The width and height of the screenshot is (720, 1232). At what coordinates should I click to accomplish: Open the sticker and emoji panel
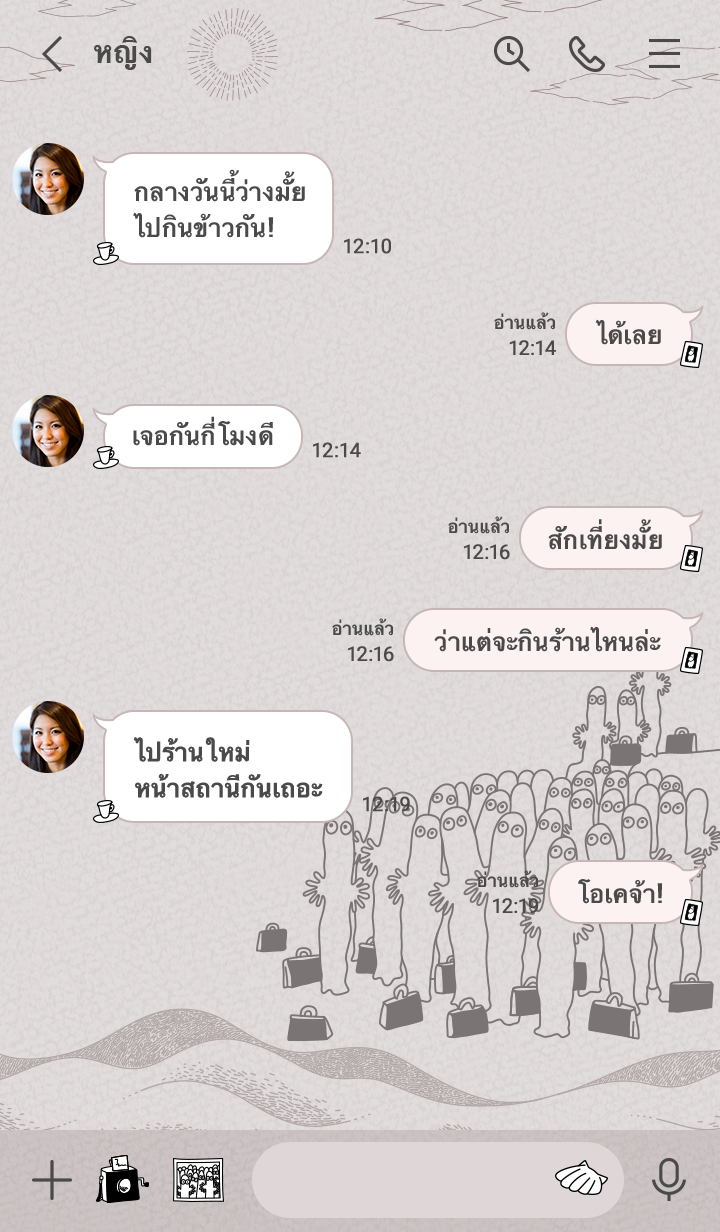point(581,1179)
